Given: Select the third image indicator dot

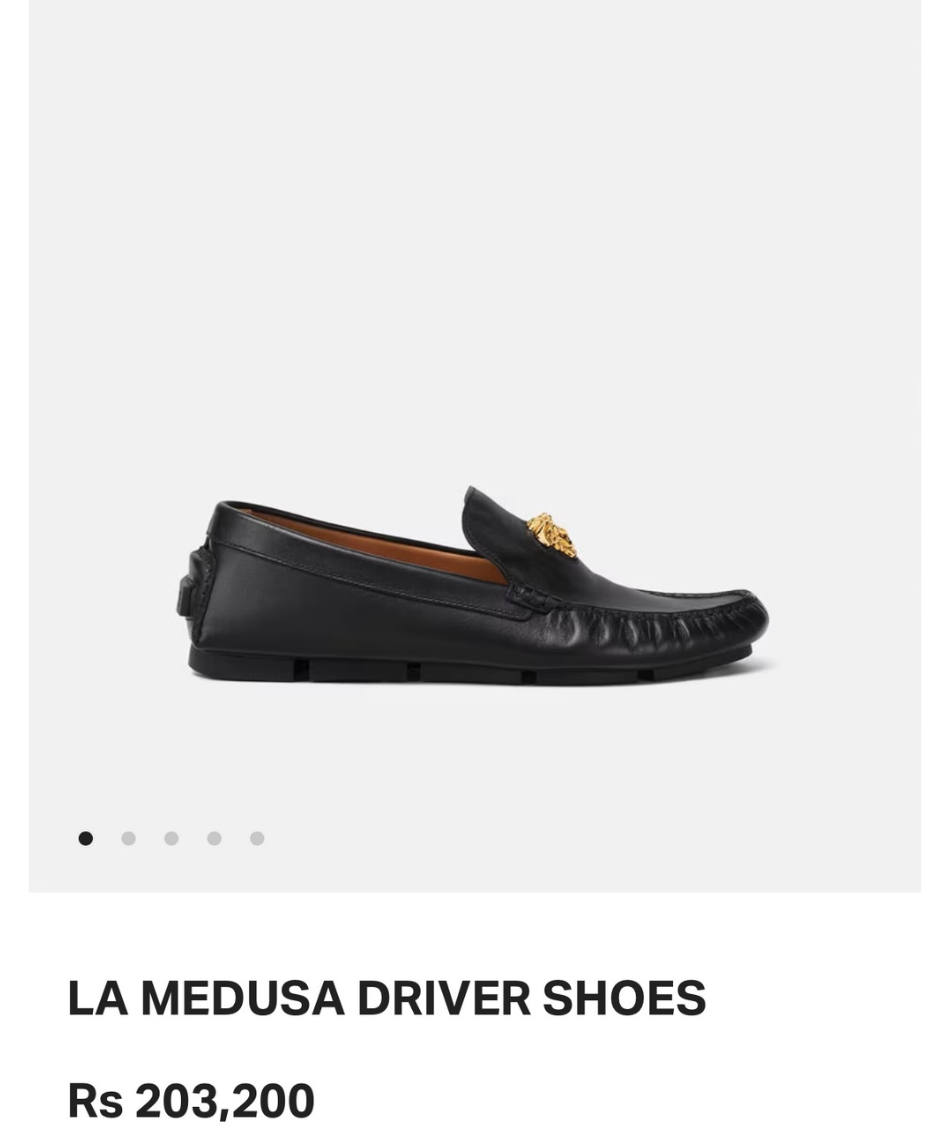Looking at the screenshot, I should pos(172,838).
